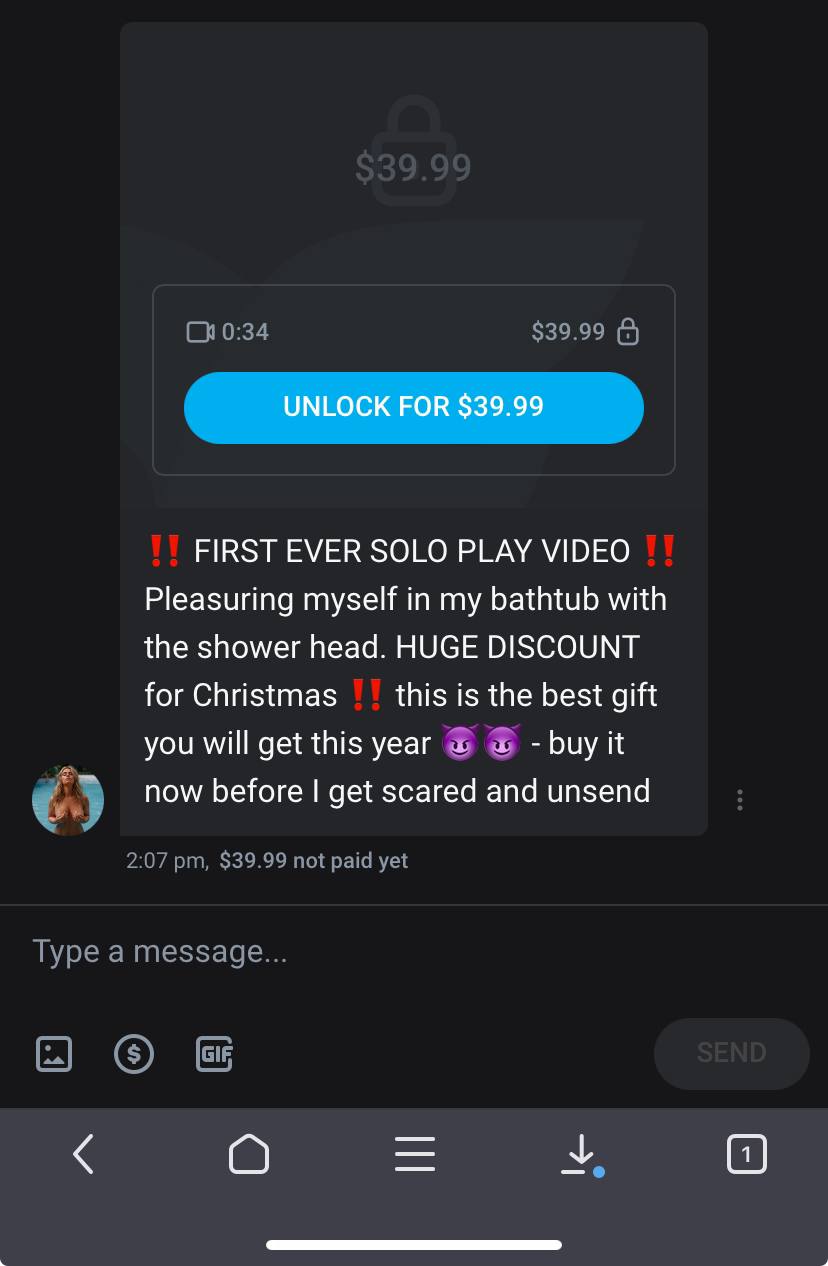Open the message options three-dot menu
The height and width of the screenshot is (1266, 828).
click(739, 799)
